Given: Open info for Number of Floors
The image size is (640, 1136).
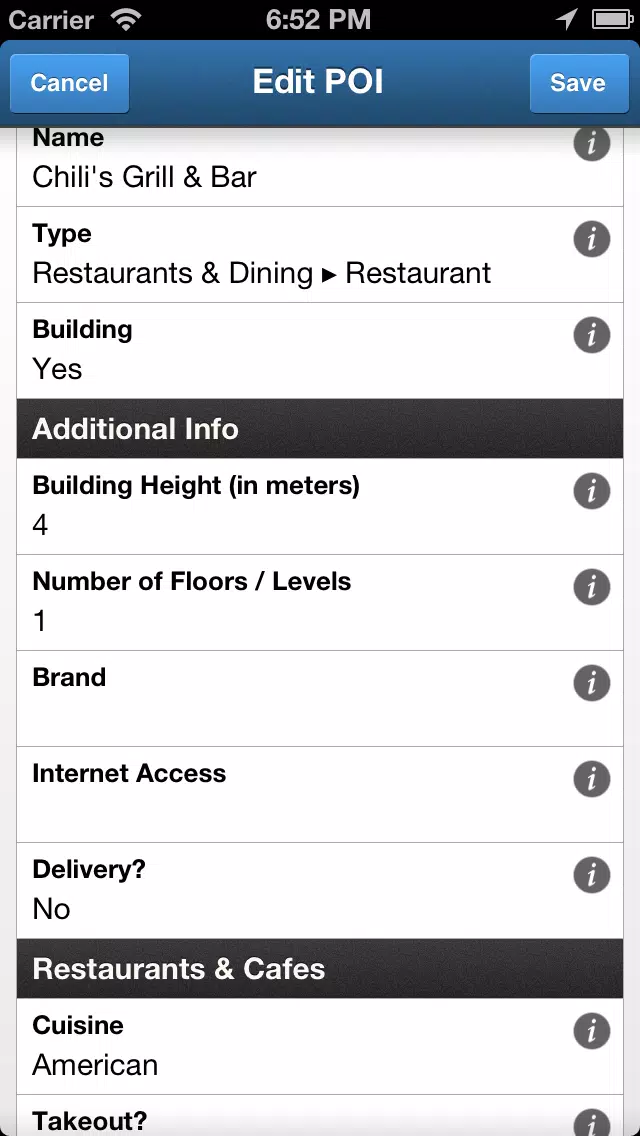Looking at the screenshot, I should point(591,586).
